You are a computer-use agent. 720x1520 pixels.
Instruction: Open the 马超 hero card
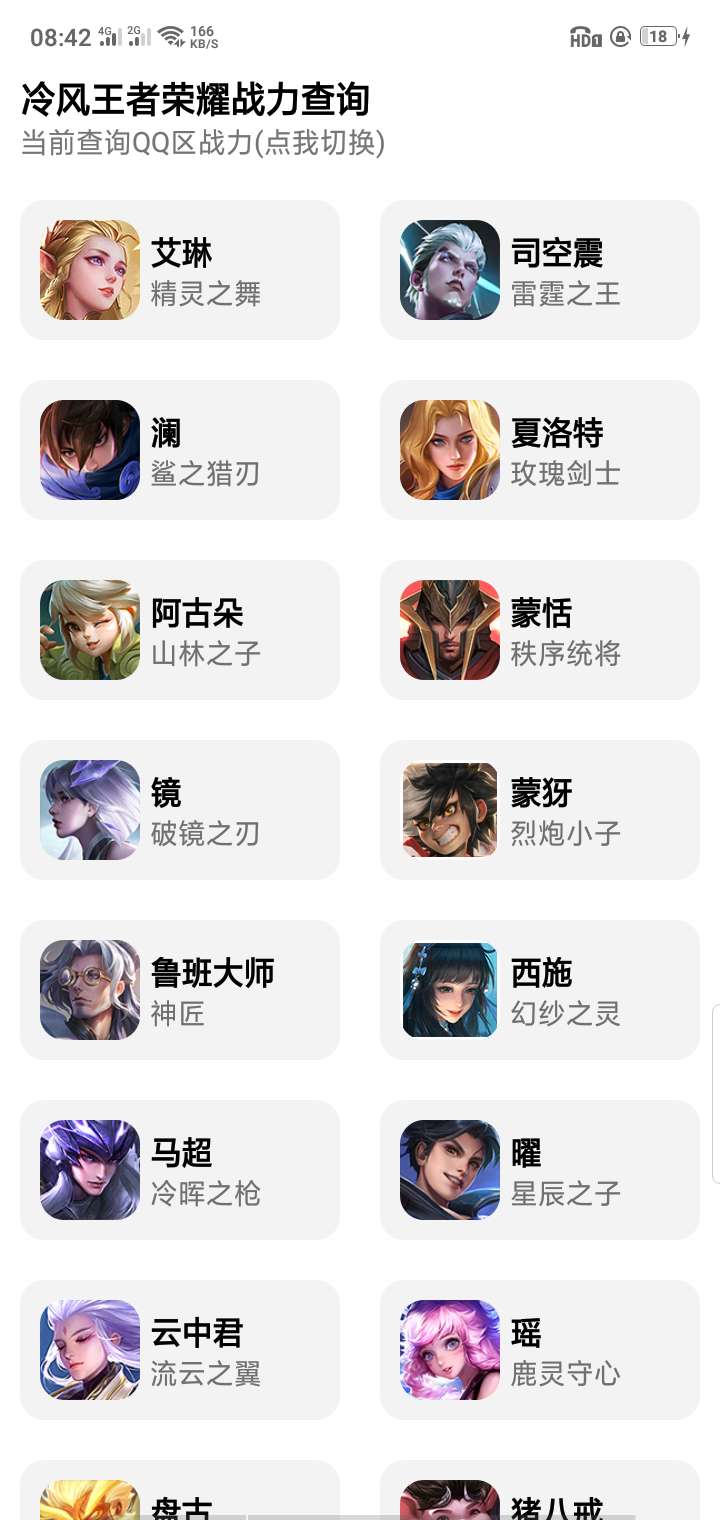click(180, 1170)
